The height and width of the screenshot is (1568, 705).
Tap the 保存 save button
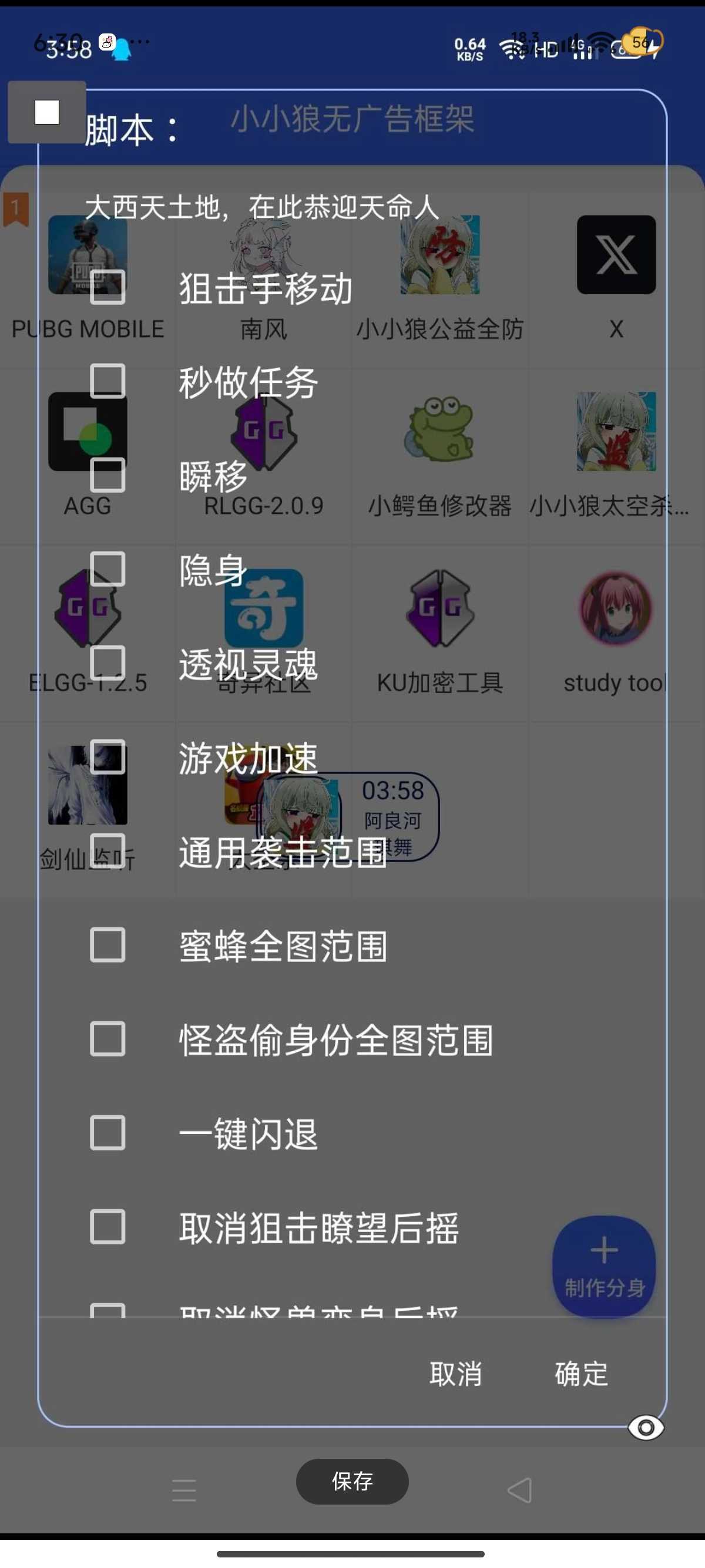click(x=352, y=1481)
